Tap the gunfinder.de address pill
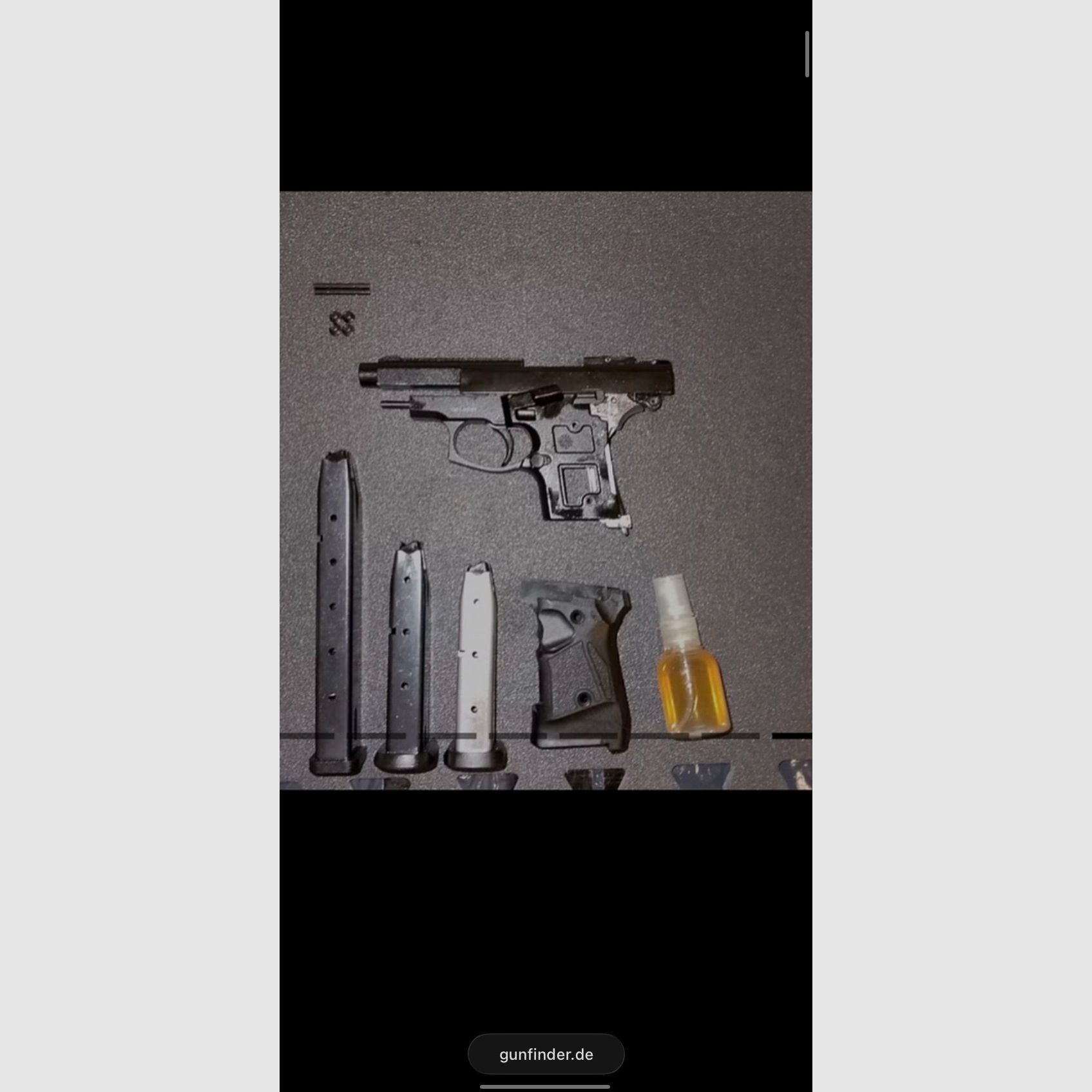 pos(546,1054)
